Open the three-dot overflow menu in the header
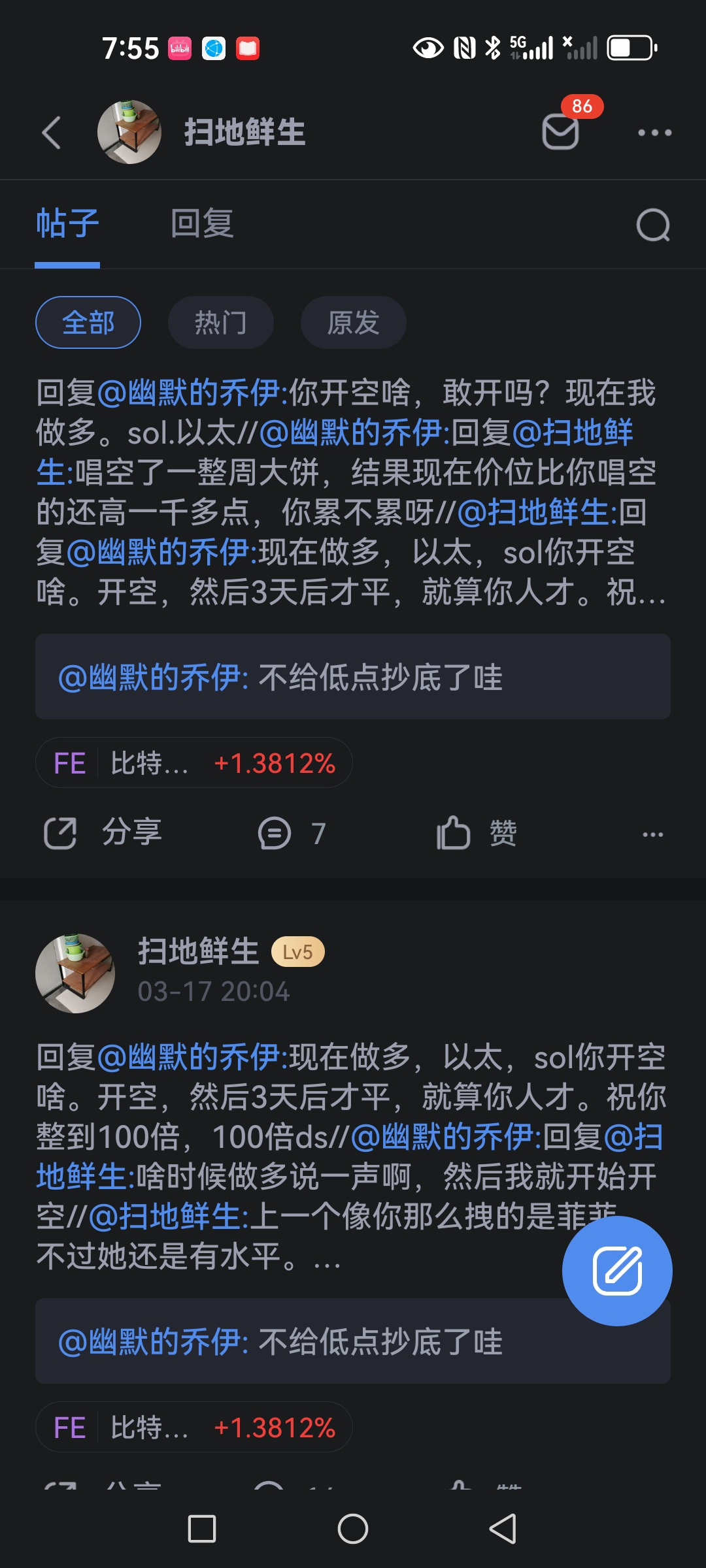706x1568 pixels. 654,133
